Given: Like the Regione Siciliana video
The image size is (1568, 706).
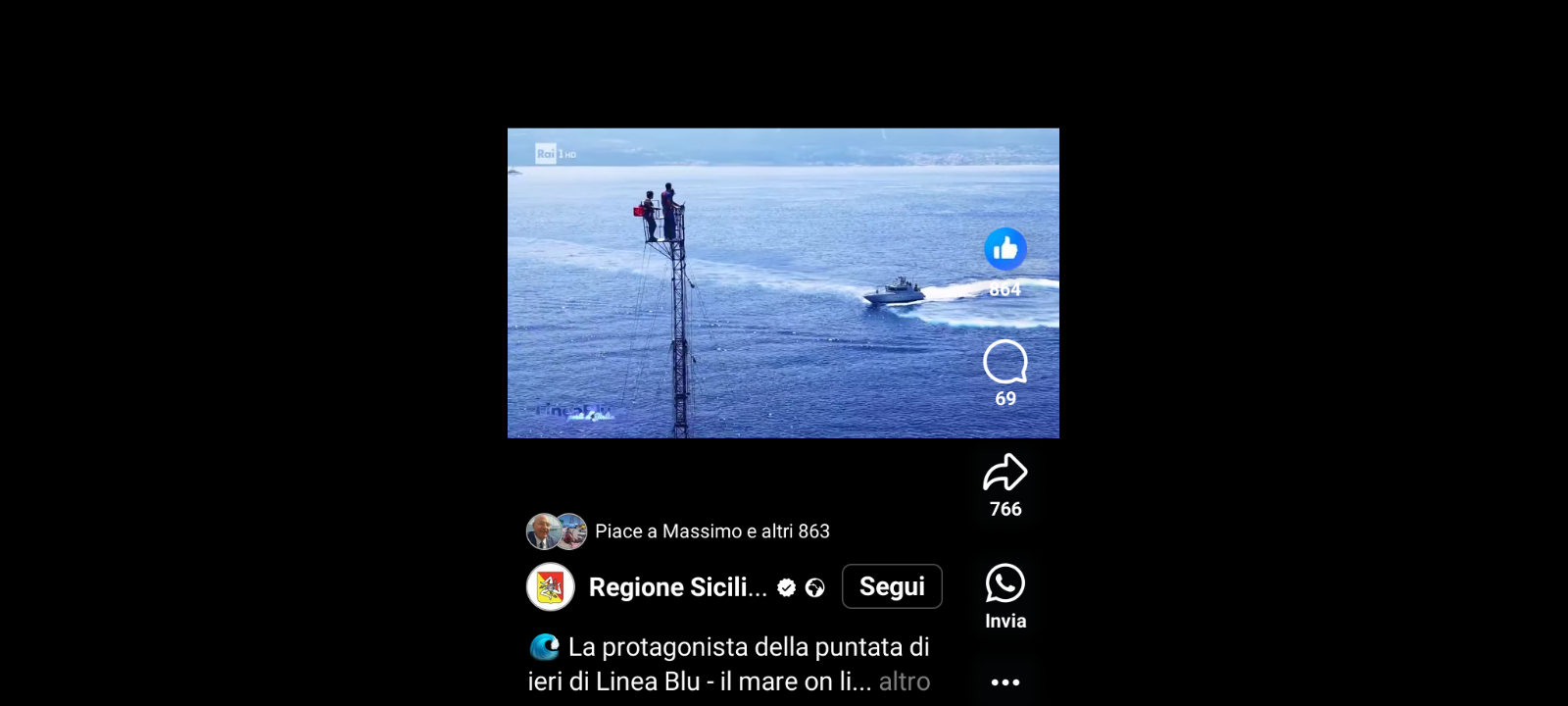Looking at the screenshot, I should pos(1005,249).
